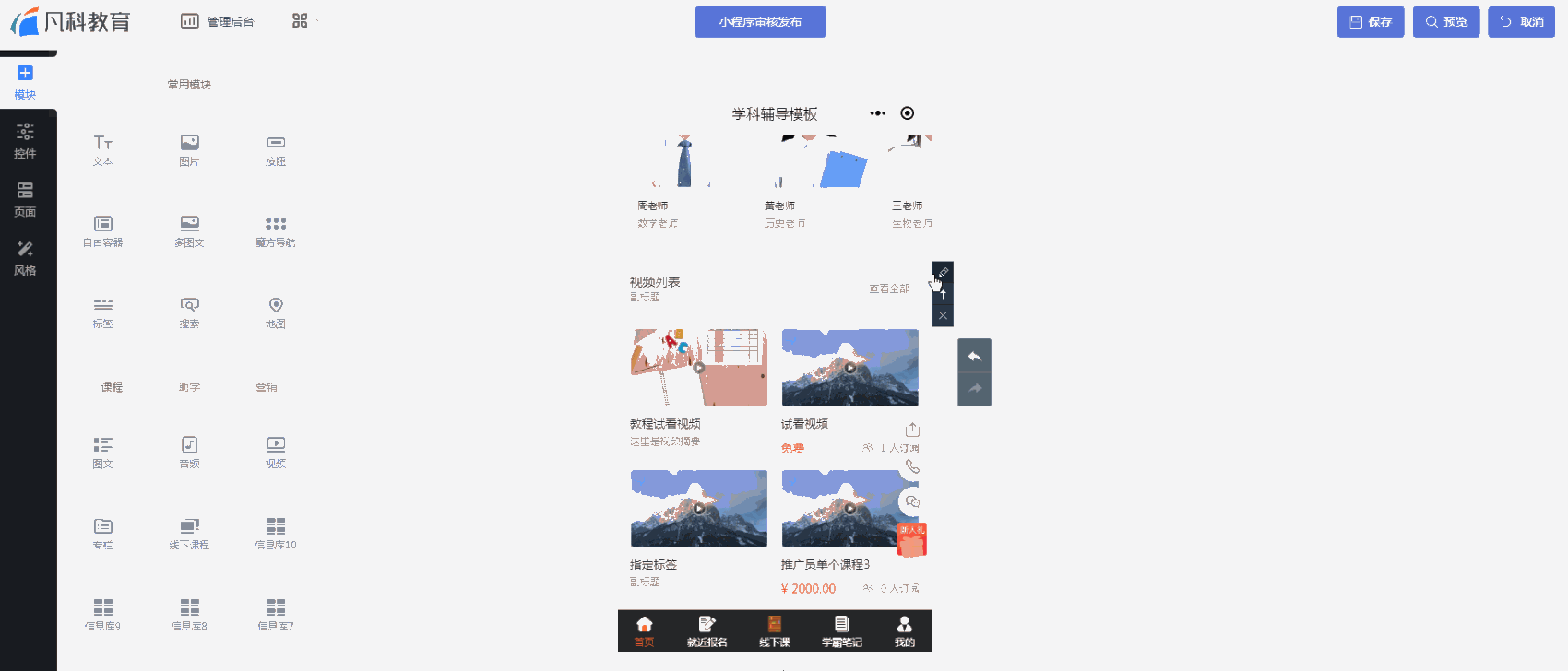
Task: Edit the 视频列表 module with the pencil icon
Action: (943, 272)
